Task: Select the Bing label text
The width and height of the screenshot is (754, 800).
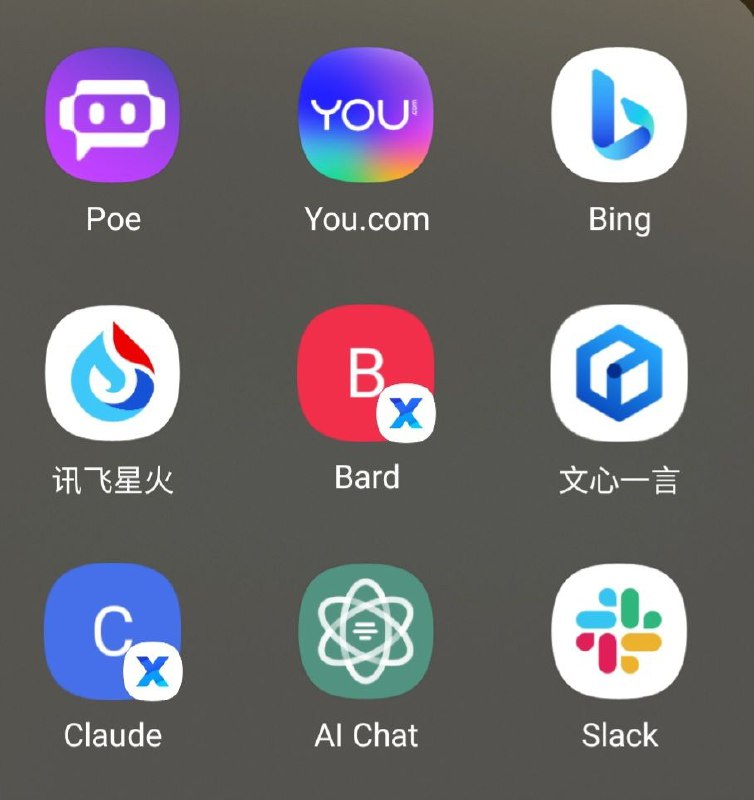Action: [619, 219]
